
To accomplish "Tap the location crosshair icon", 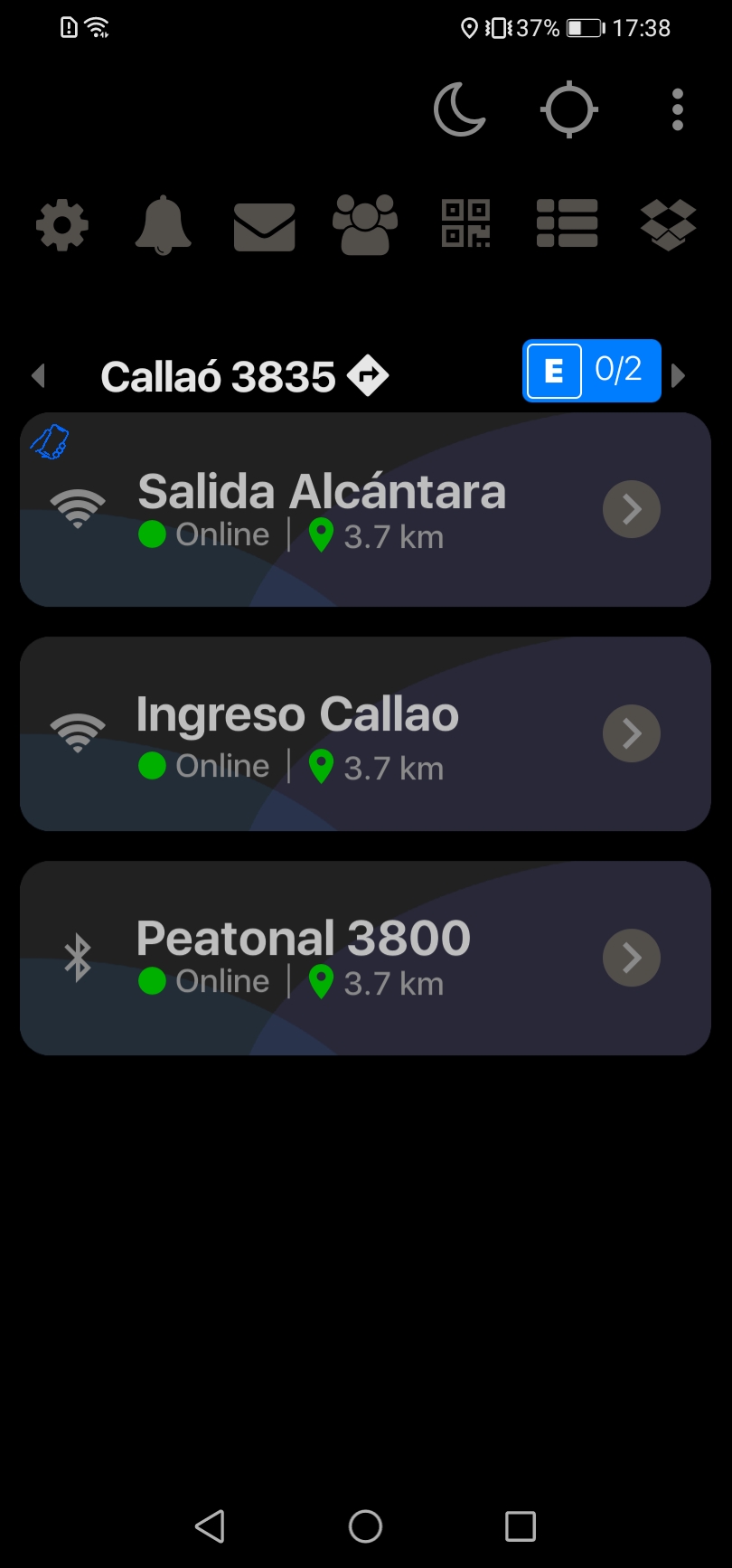I will click(568, 109).
